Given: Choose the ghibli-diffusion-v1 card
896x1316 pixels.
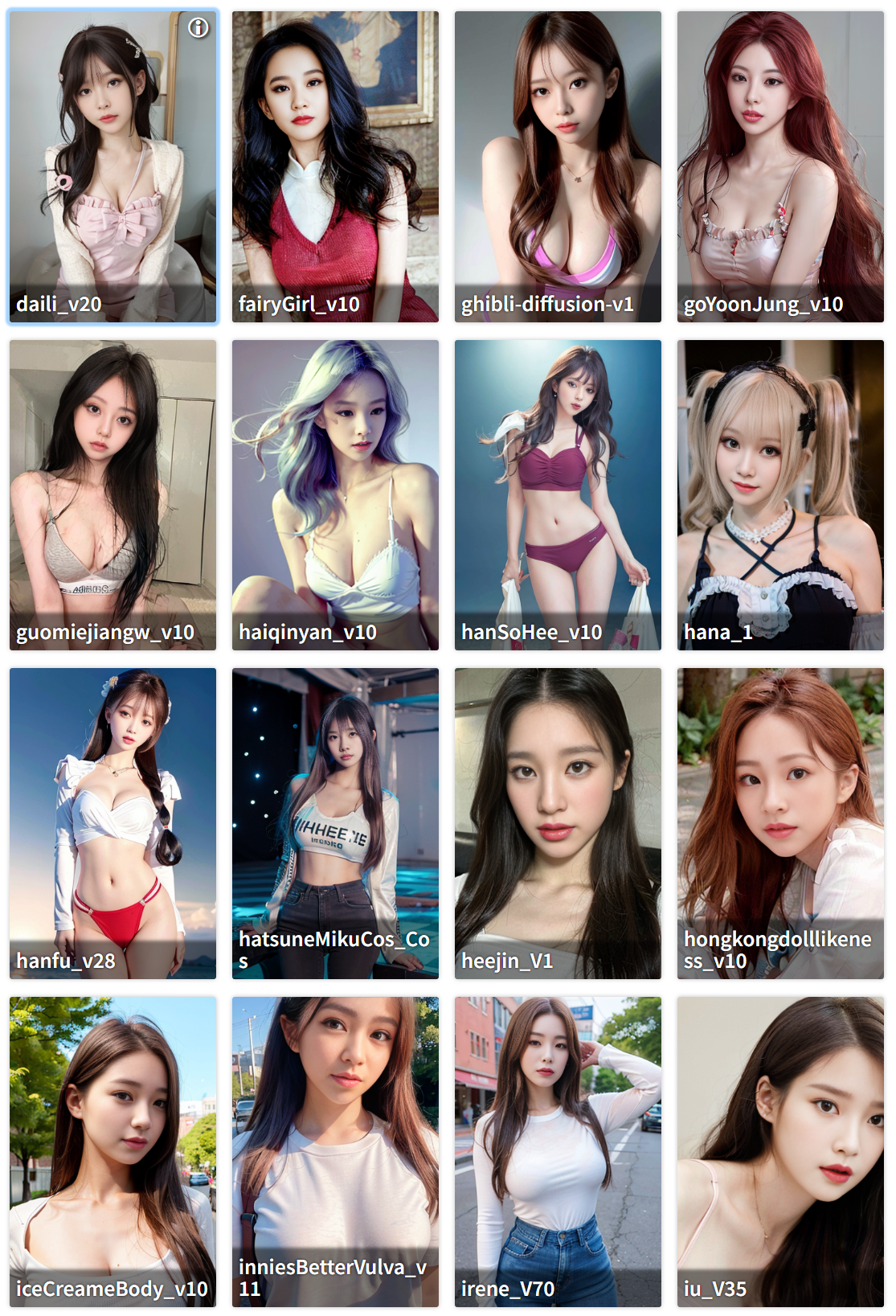Looking at the screenshot, I should [x=558, y=166].
